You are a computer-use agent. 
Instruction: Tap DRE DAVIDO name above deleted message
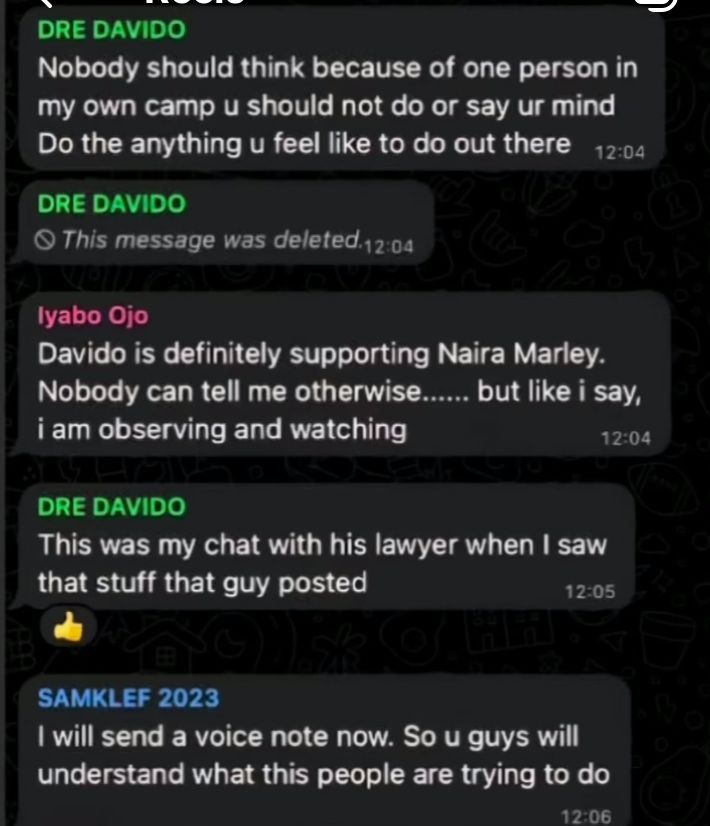pyautogui.click(x=111, y=204)
